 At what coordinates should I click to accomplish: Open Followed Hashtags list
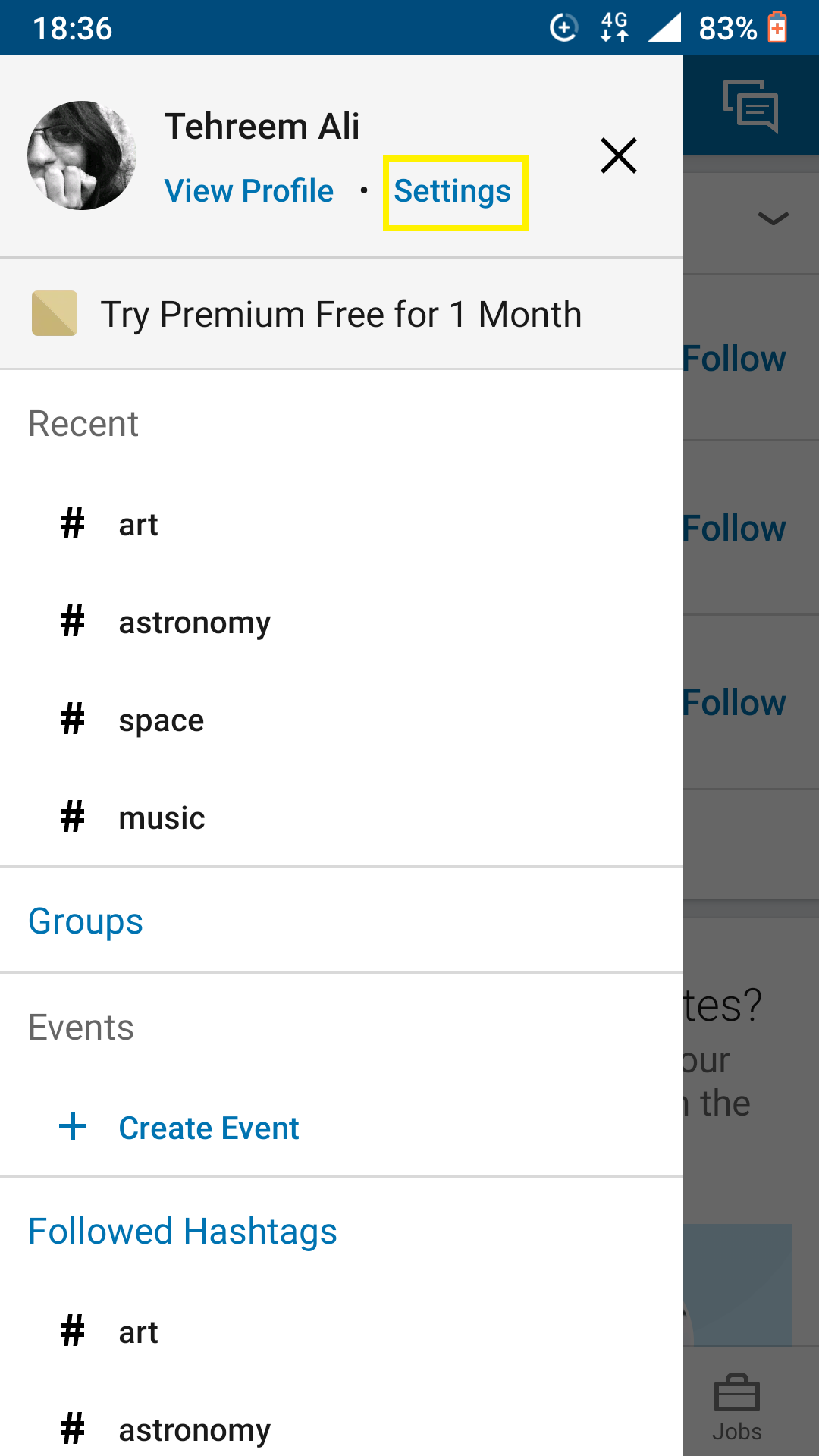point(183,1232)
